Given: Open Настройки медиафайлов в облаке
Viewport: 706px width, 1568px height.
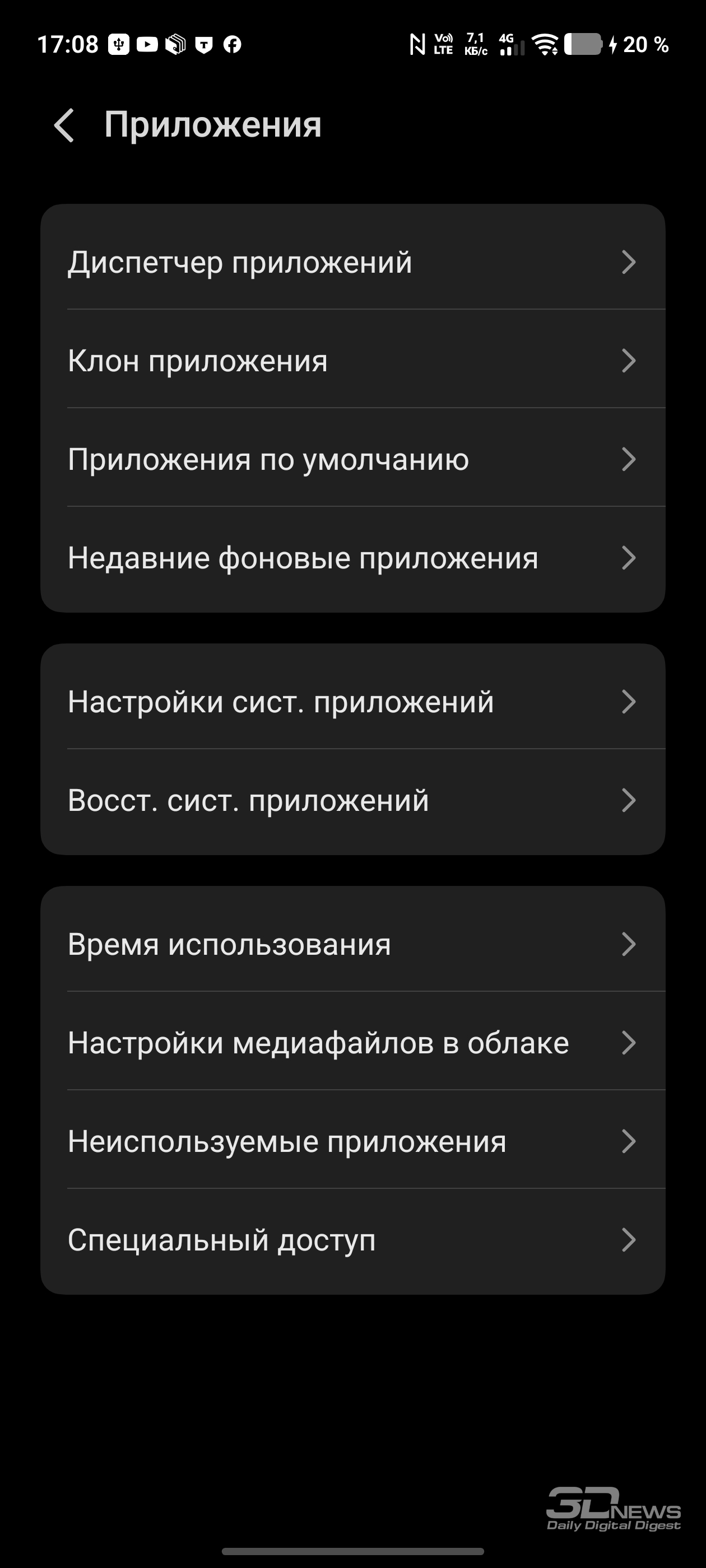Looking at the screenshot, I should [x=352, y=1043].
